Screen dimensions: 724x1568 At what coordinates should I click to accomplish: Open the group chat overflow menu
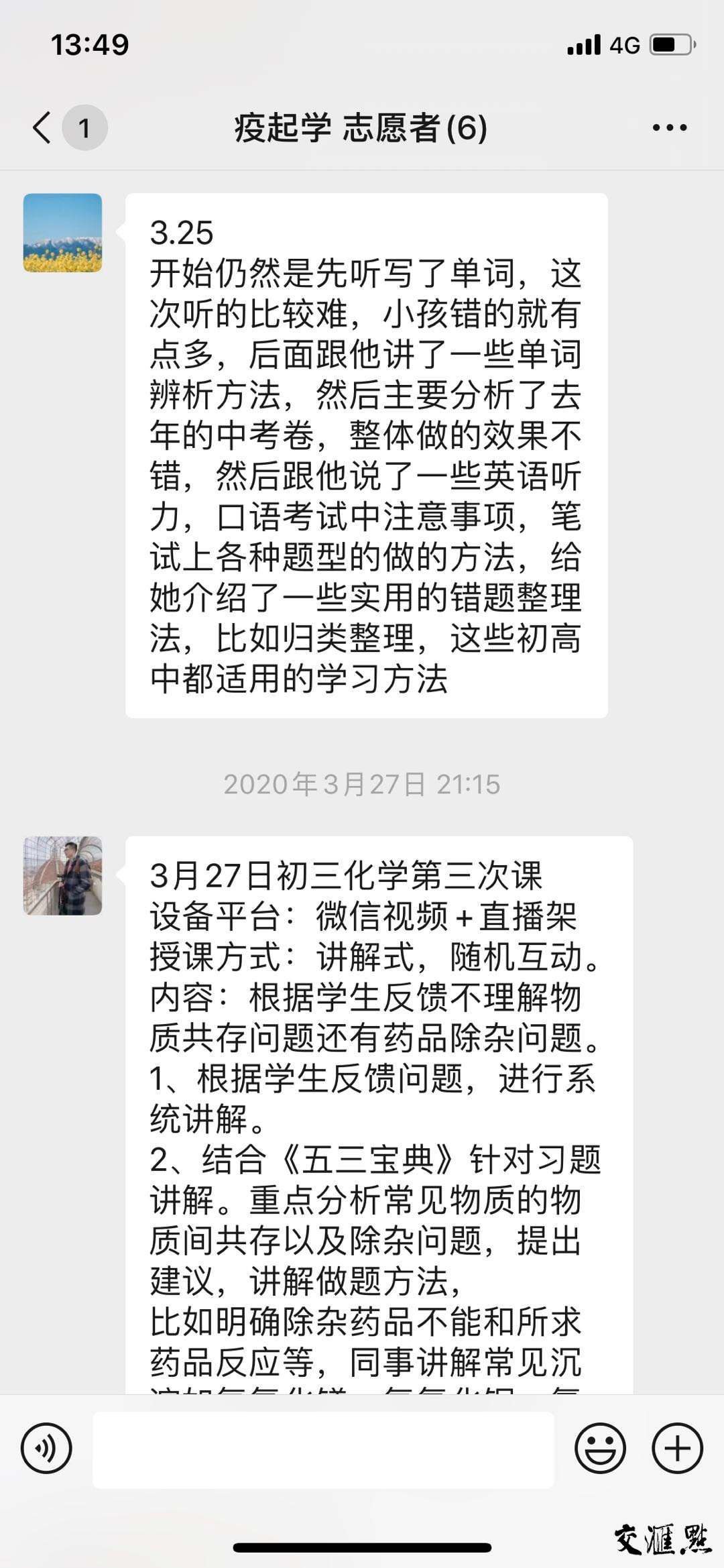point(670,127)
